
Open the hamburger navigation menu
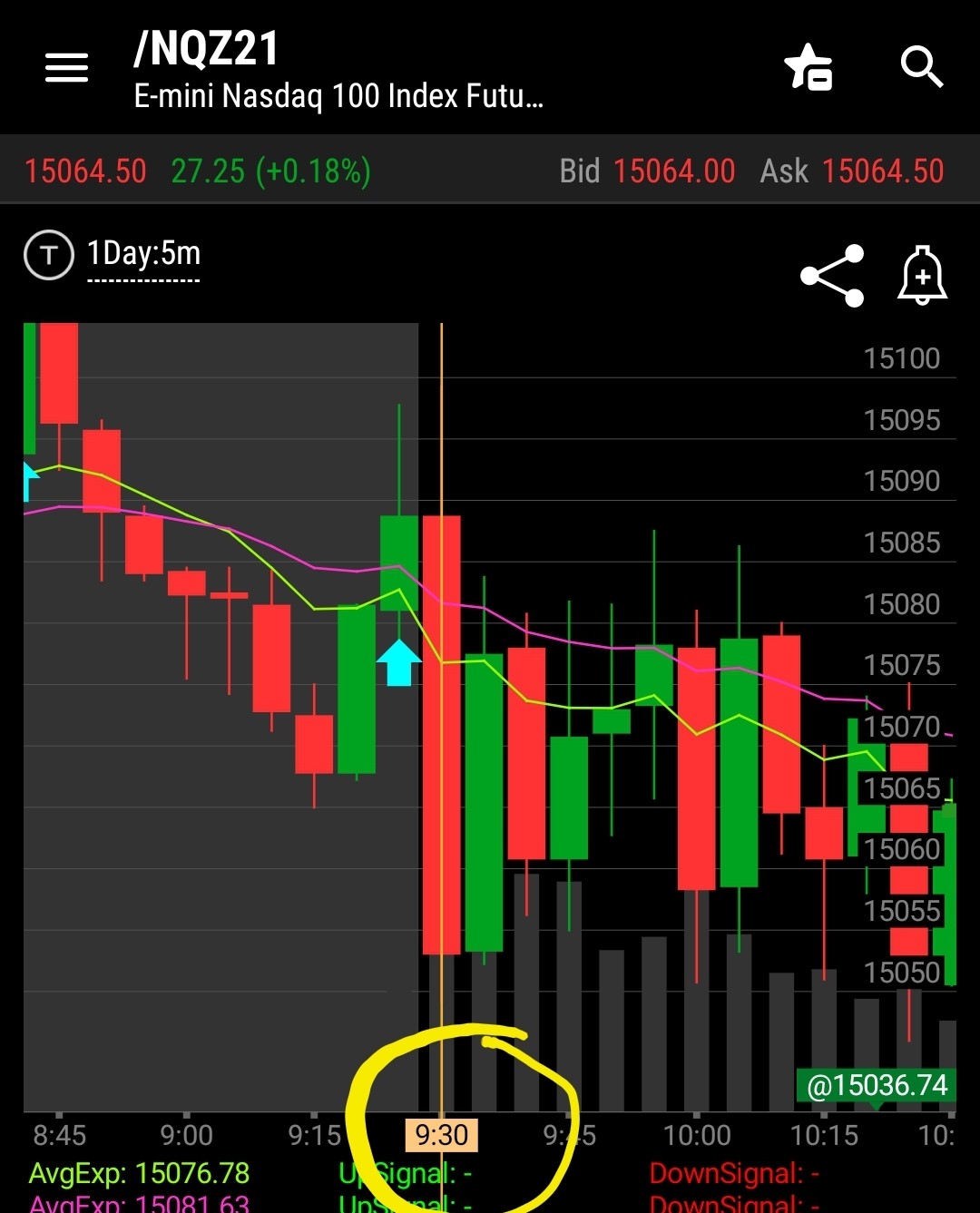click(x=66, y=67)
